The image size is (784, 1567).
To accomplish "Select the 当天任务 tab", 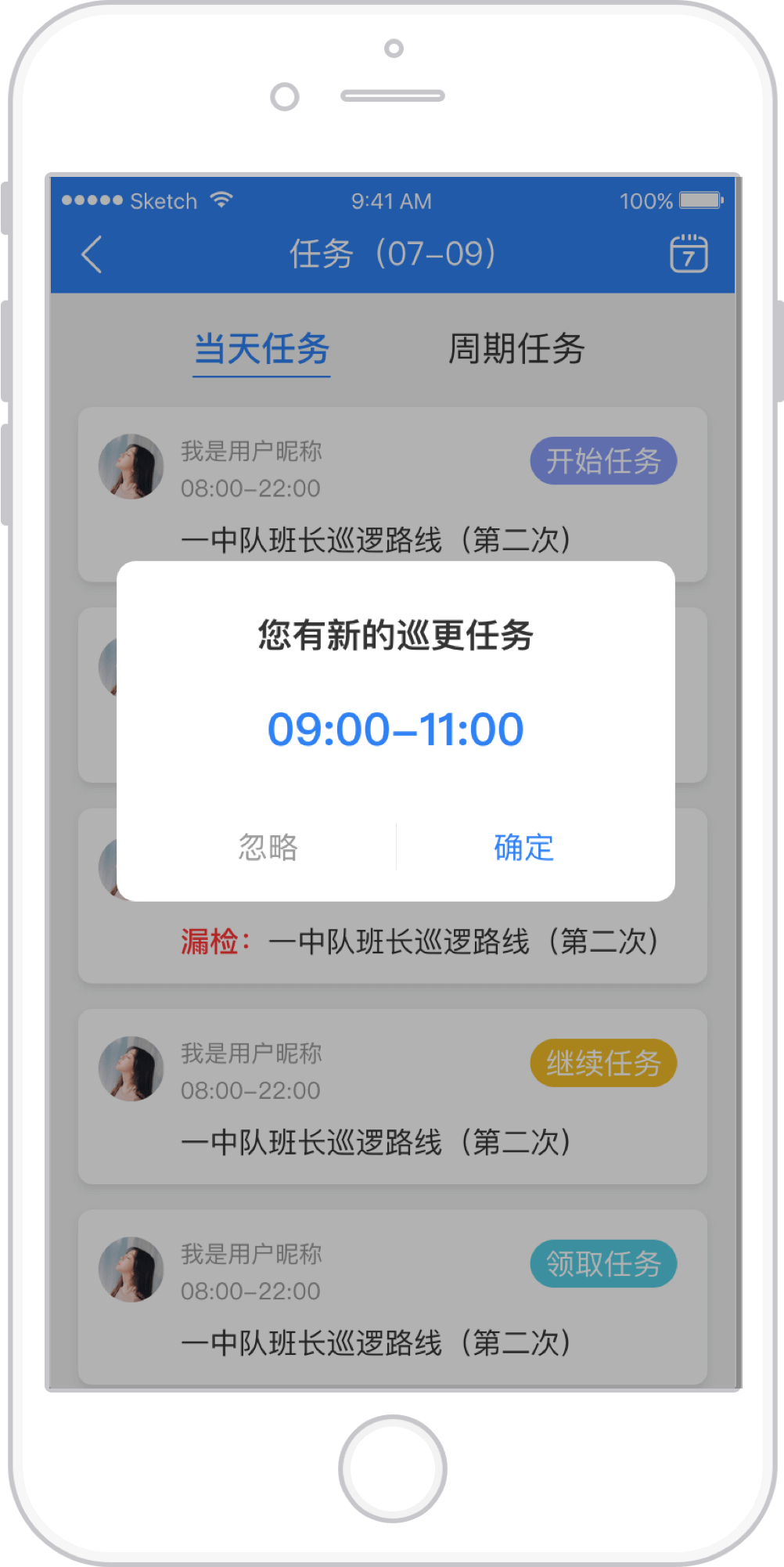I will point(261,349).
